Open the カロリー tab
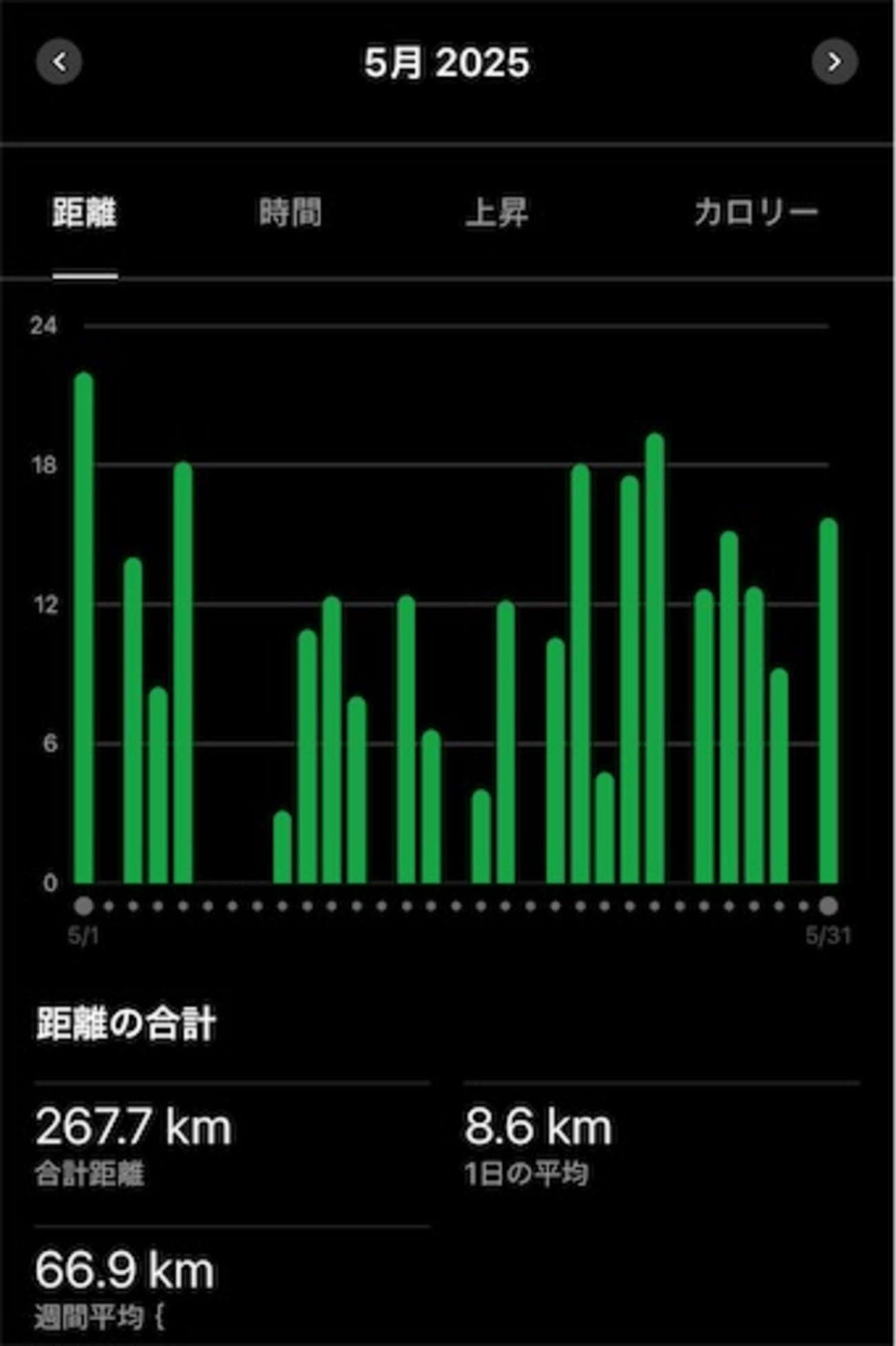 coord(755,212)
